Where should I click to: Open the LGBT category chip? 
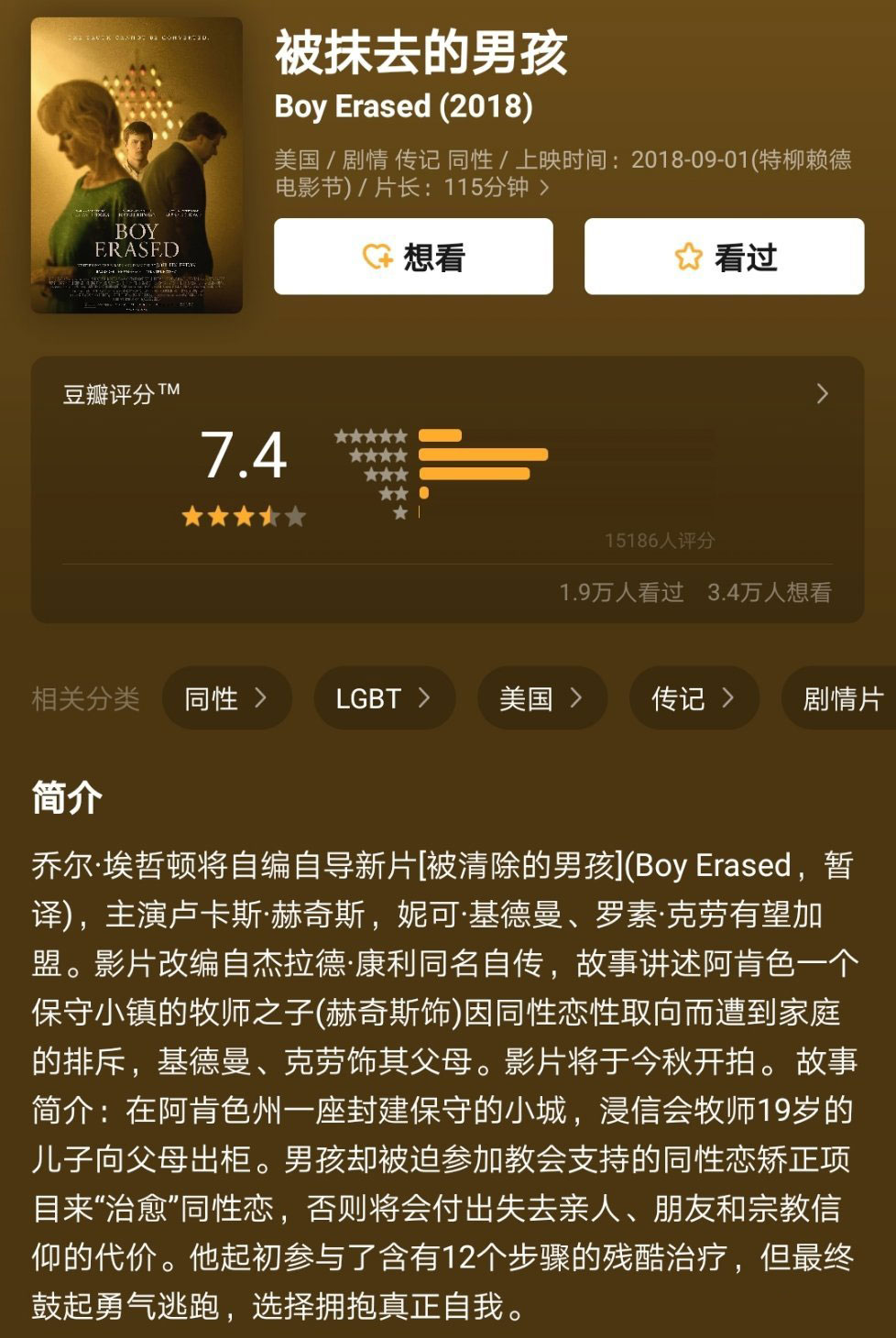pos(383,698)
